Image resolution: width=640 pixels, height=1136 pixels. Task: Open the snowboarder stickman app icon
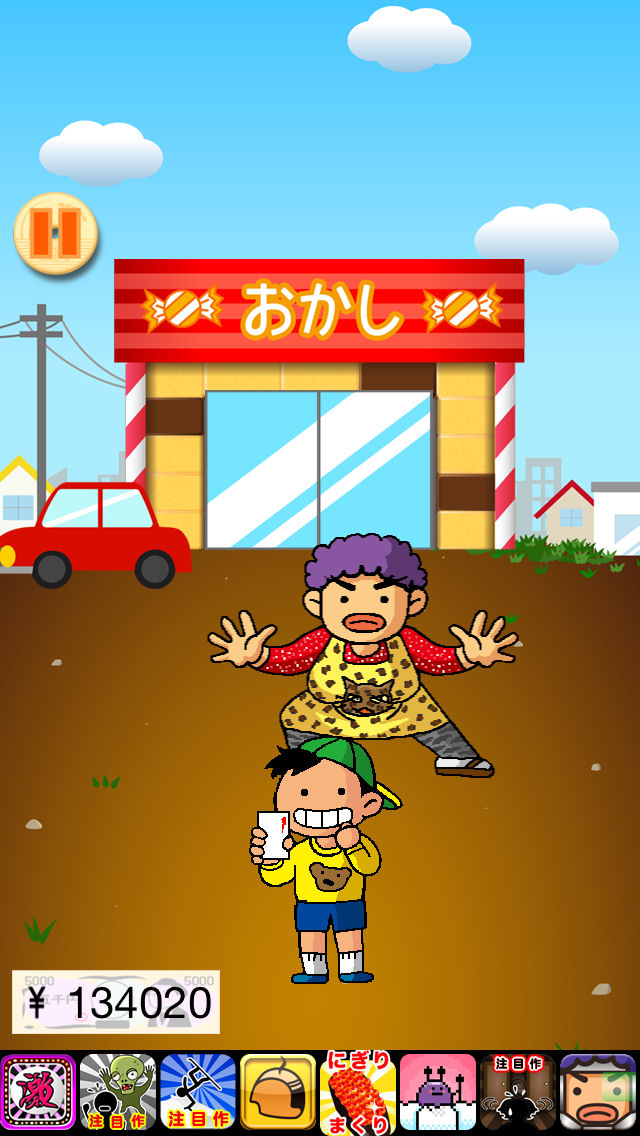(x=198, y=1092)
